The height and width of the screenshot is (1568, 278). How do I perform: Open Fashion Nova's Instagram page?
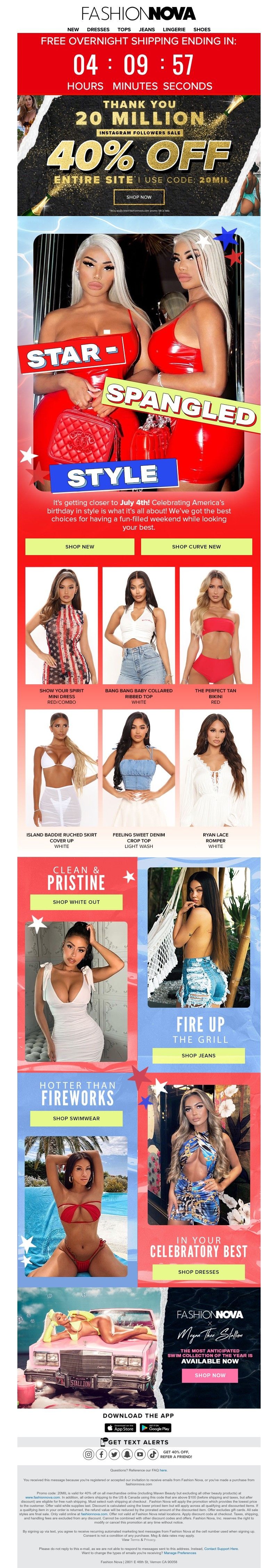(89, 1454)
